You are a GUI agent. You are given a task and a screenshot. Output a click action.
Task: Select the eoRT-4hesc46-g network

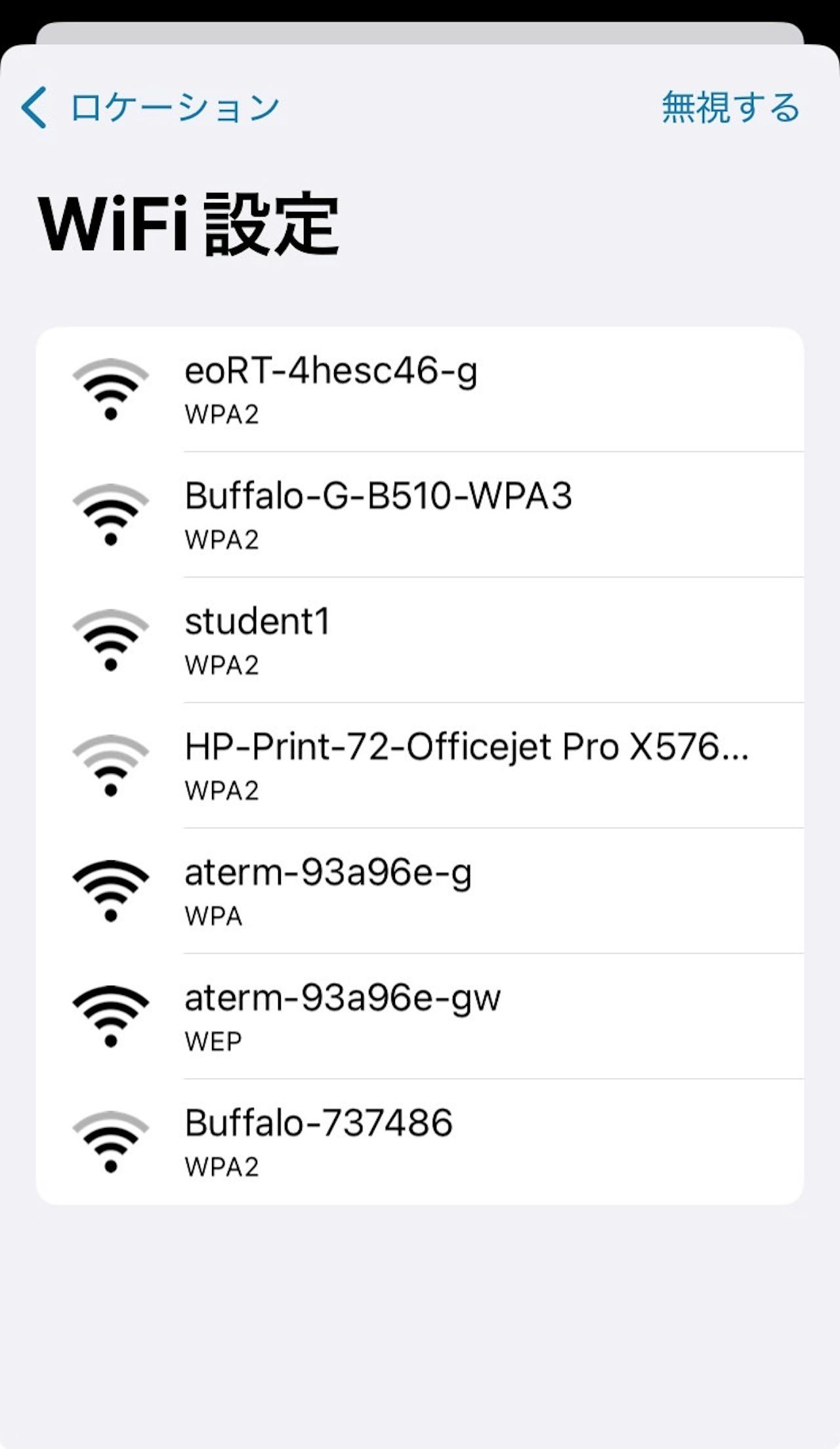[x=420, y=390]
